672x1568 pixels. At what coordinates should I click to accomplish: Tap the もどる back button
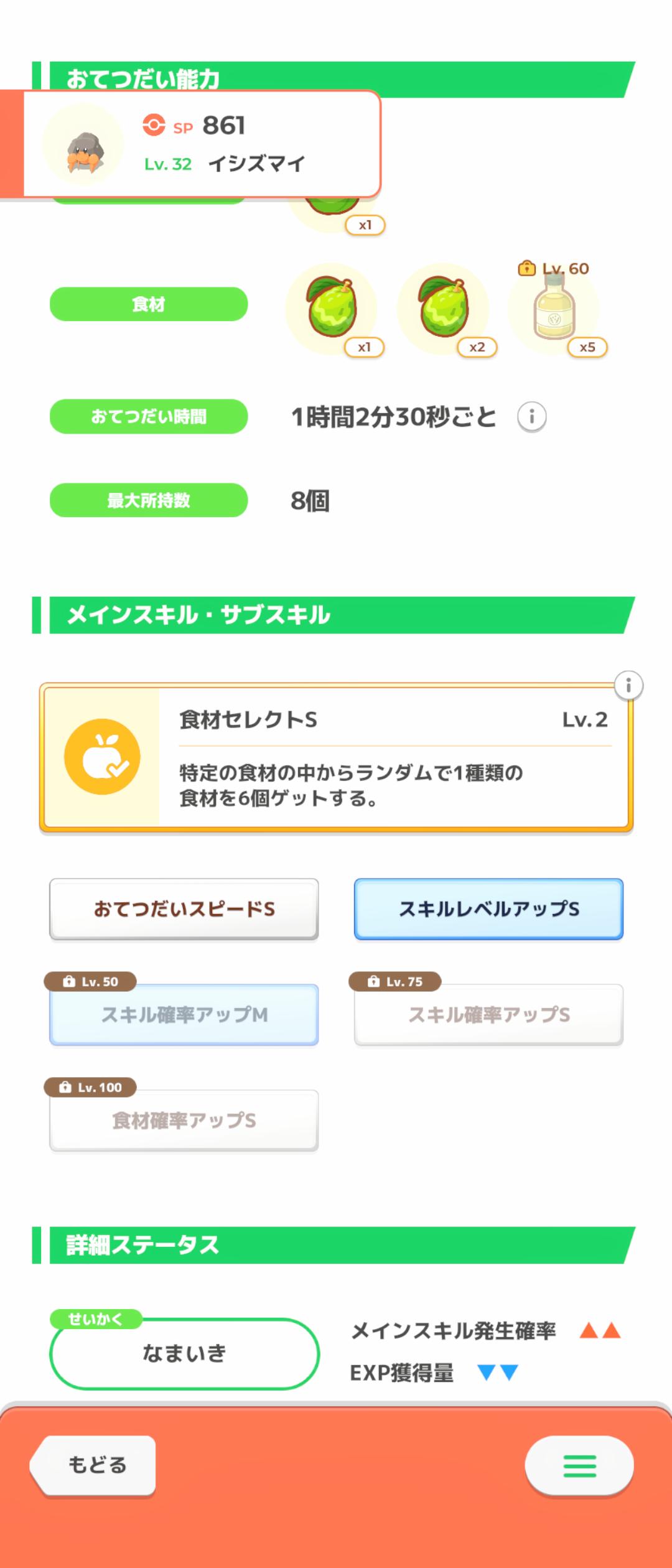click(x=95, y=1465)
